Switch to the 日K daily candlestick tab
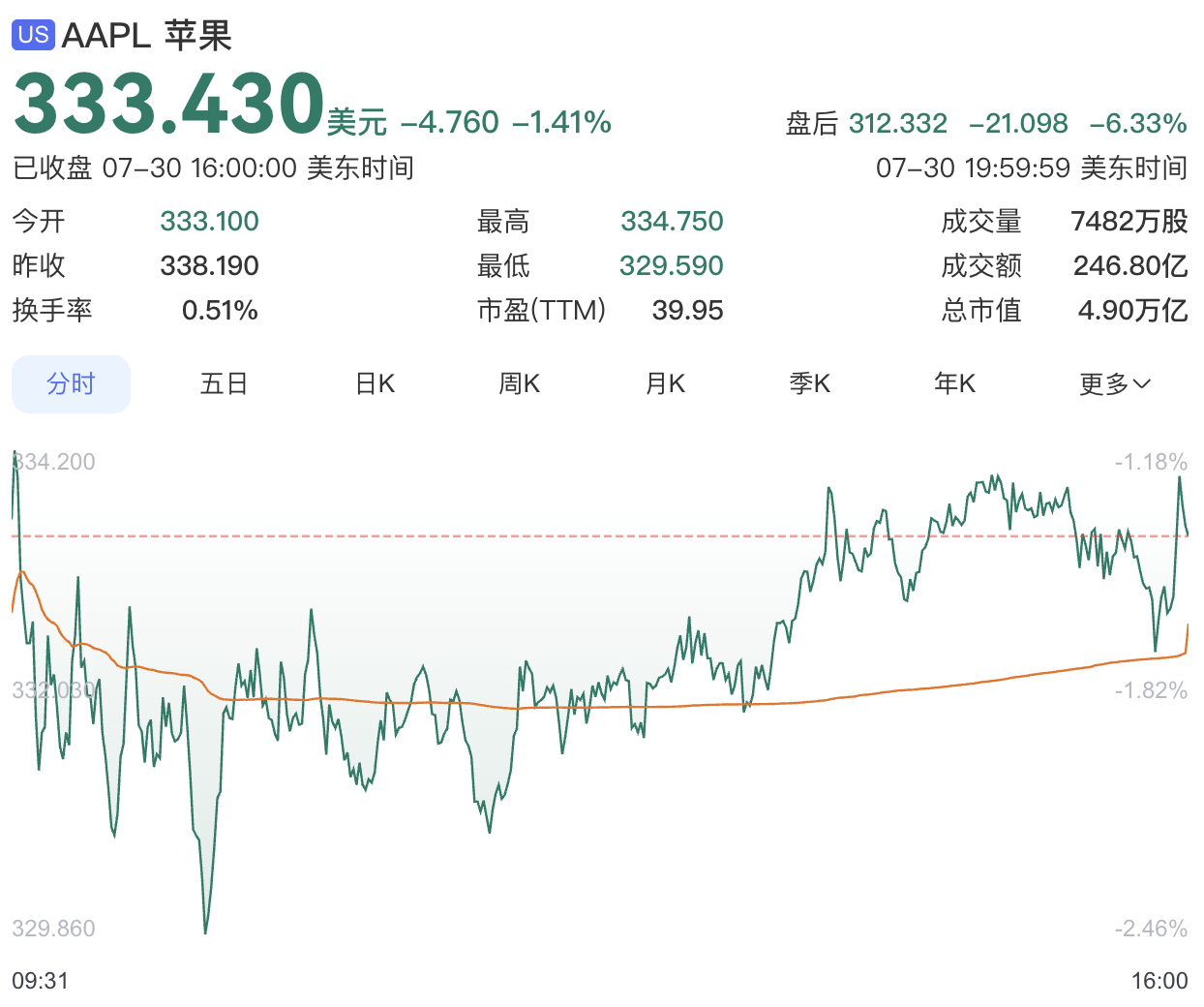The height and width of the screenshot is (1007, 1204). 376,384
